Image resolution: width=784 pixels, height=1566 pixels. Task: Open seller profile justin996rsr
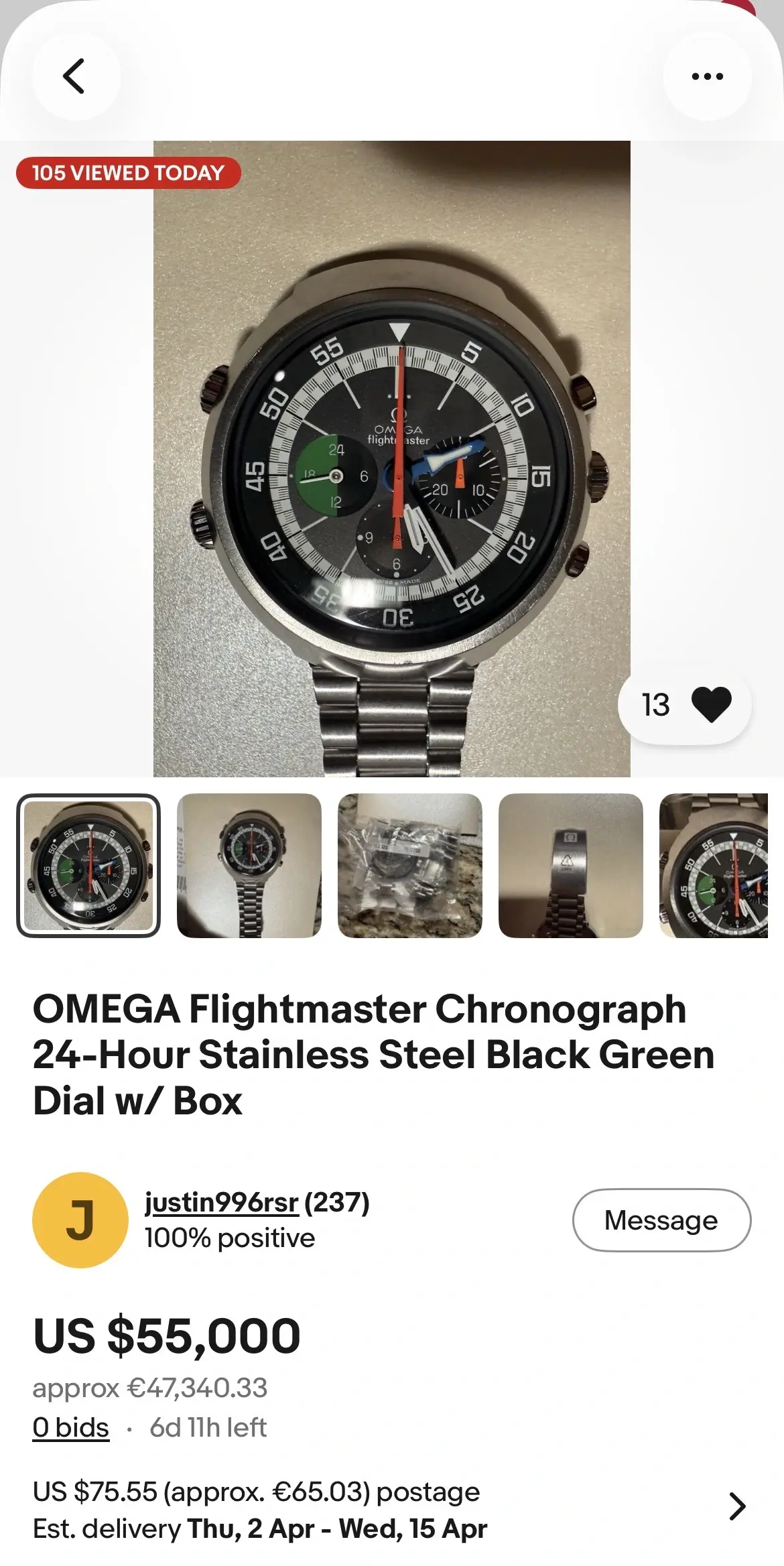coord(221,1203)
